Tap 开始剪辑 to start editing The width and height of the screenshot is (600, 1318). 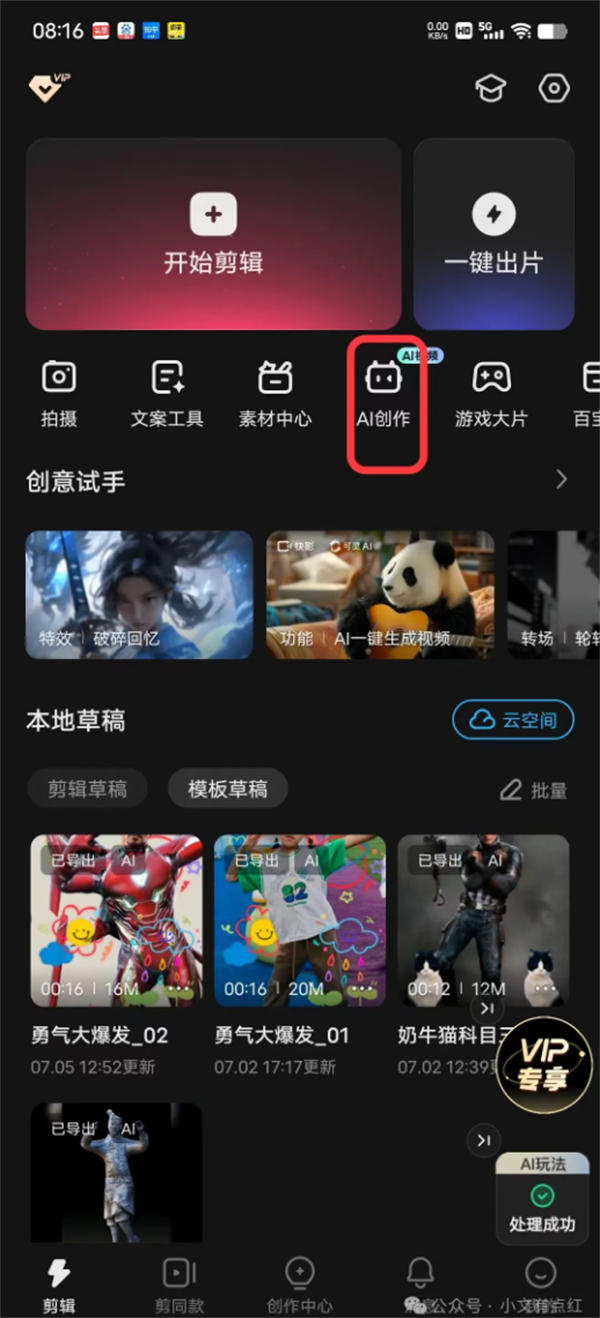[x=213, y=235]
